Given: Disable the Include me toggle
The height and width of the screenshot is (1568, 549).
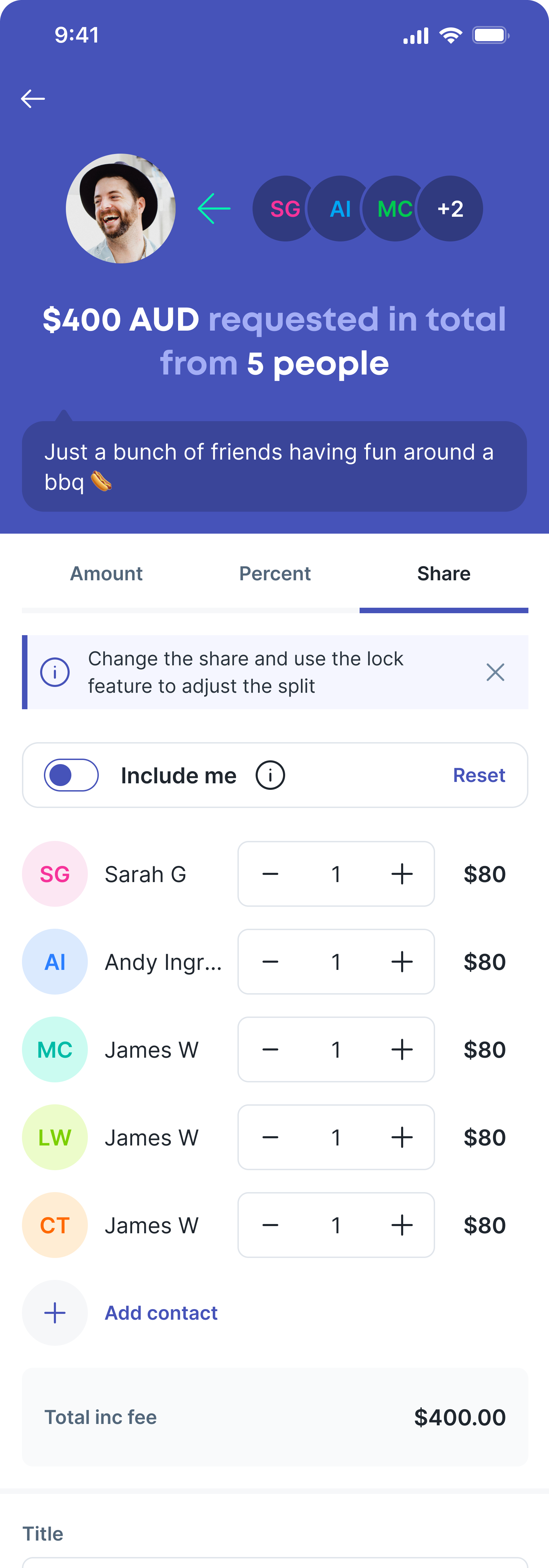Looking at the screenshot, I should pos(71,775).
